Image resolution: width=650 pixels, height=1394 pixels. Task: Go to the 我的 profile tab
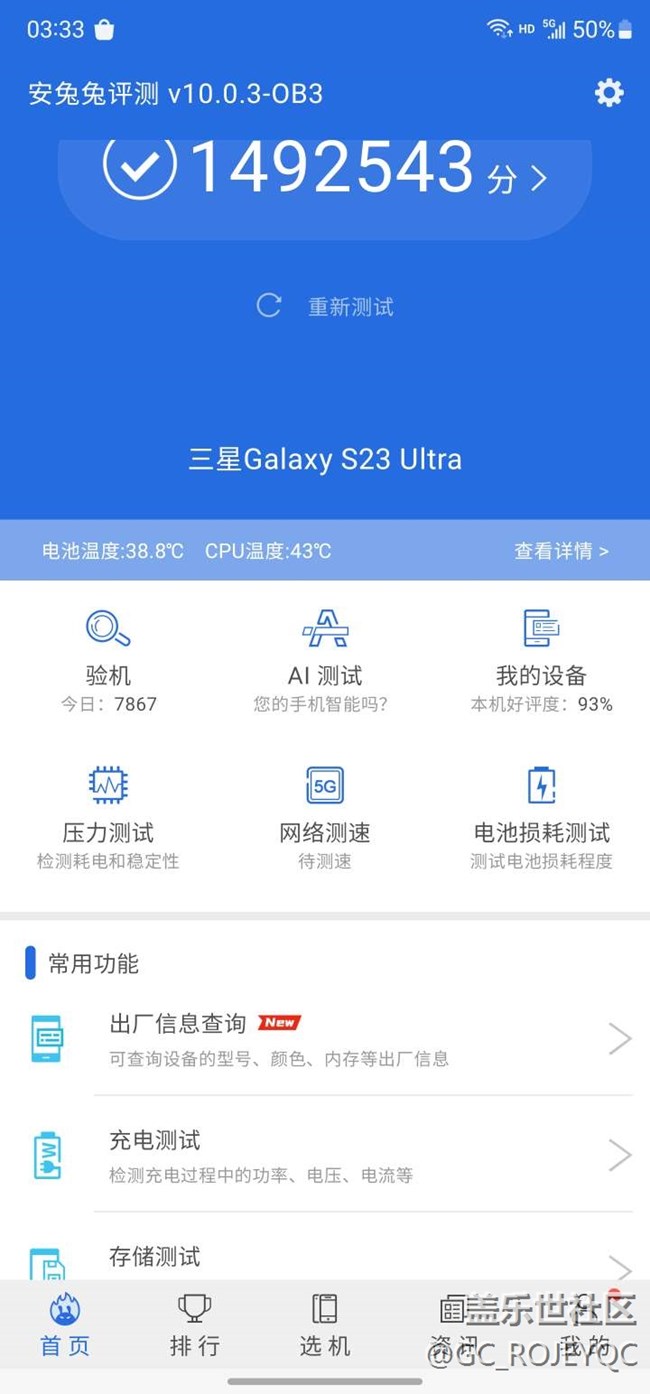click(x=585, y=1324)
